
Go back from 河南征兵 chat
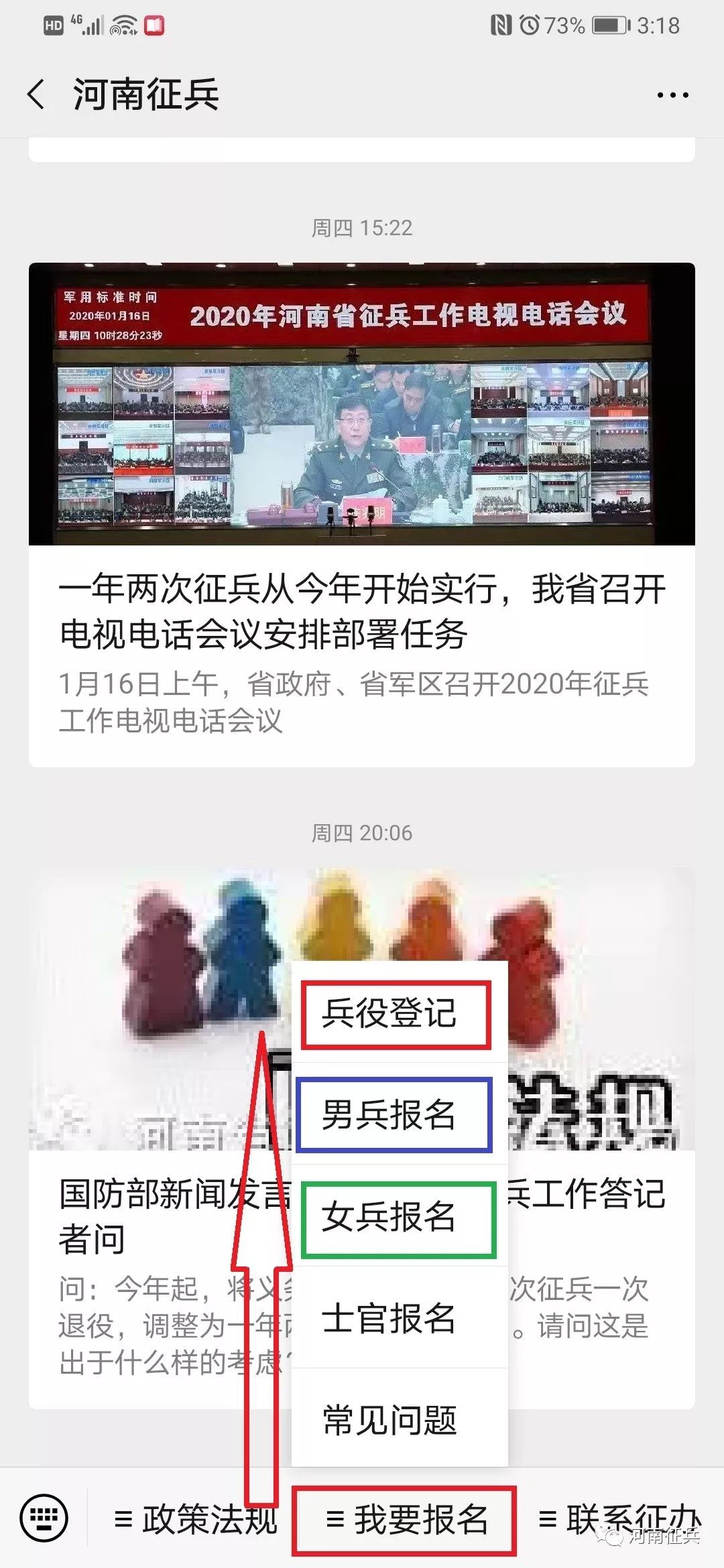pyautogui.click(x=37, y=94)
